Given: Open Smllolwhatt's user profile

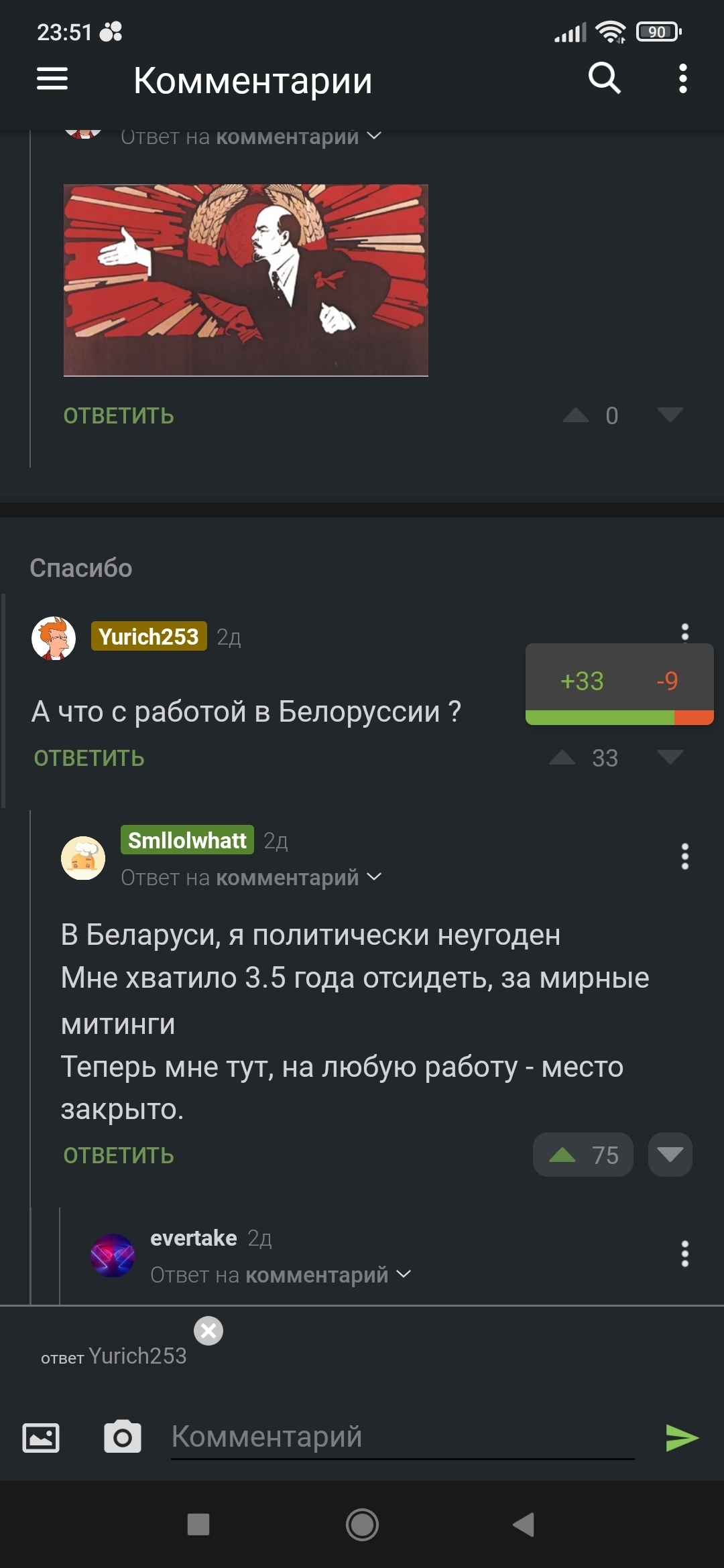Looking at the screenshot, I should 187,840.
